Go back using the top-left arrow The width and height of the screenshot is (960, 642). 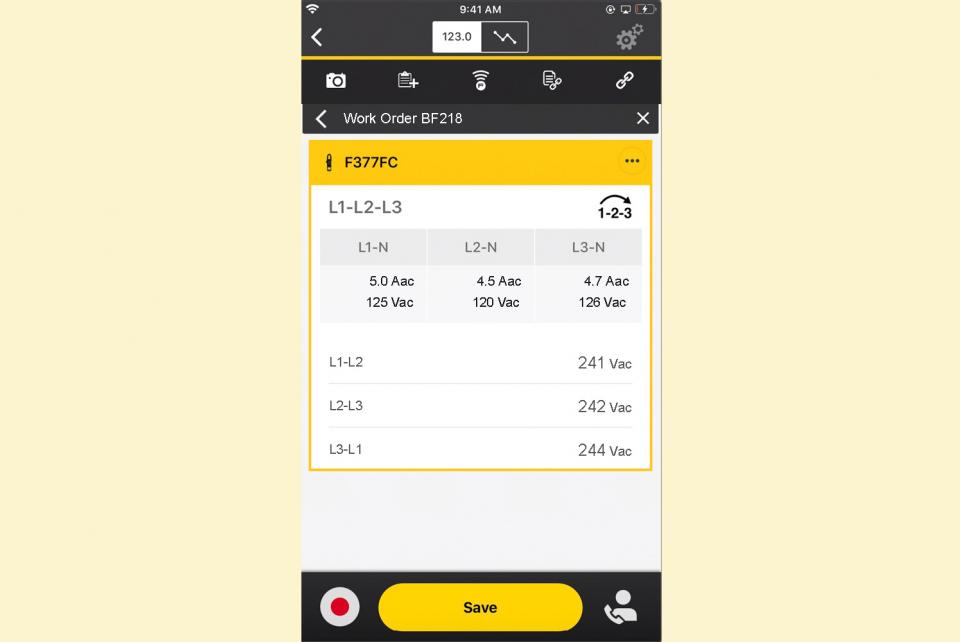pos(317,37)
